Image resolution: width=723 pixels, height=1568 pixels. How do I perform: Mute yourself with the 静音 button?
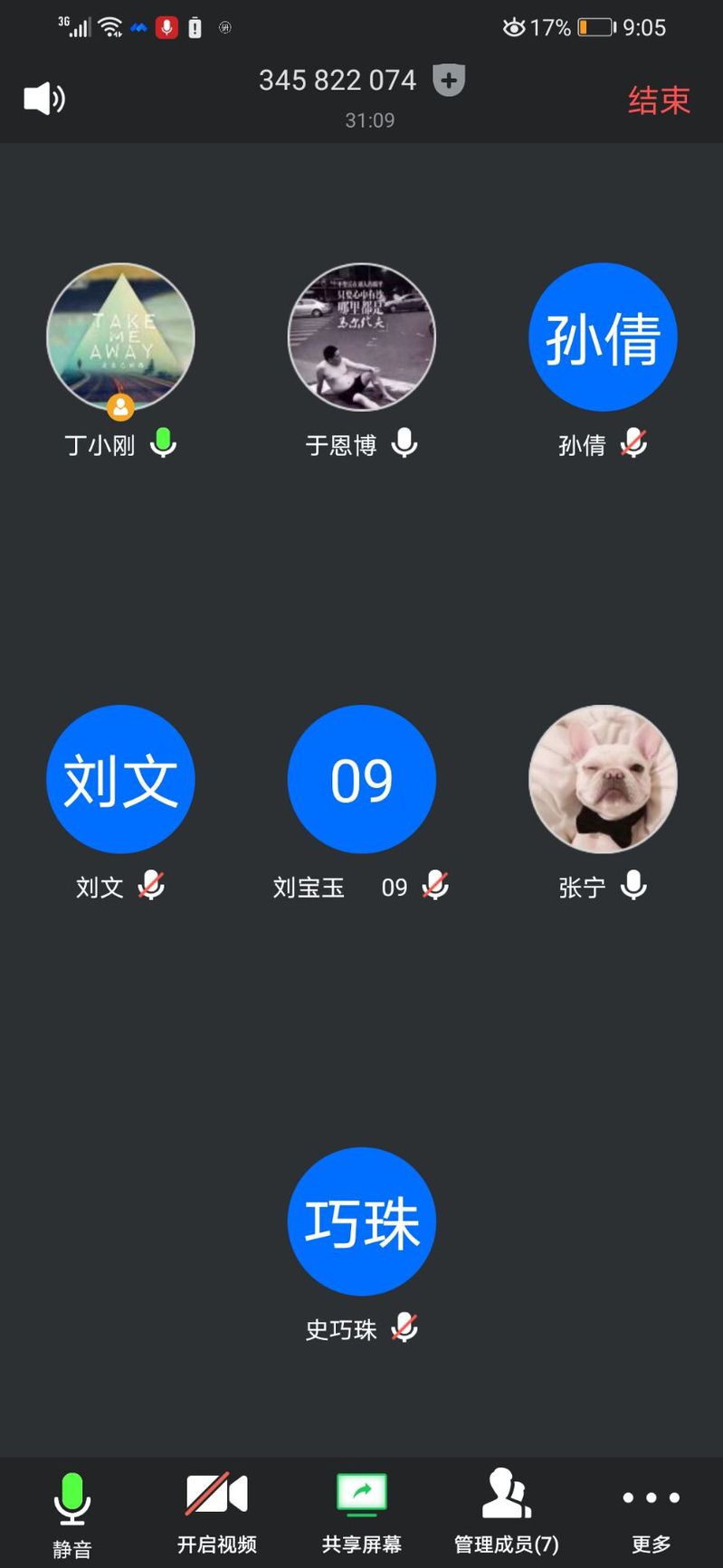coord(71,1513)
